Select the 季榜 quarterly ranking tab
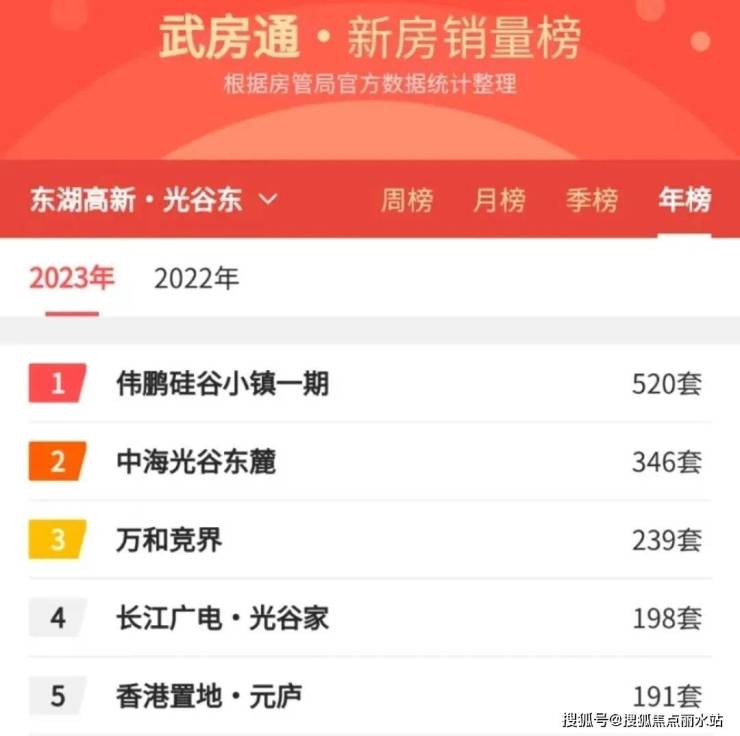The width and height of the screenshot is (740, 736). coord(592,200)
